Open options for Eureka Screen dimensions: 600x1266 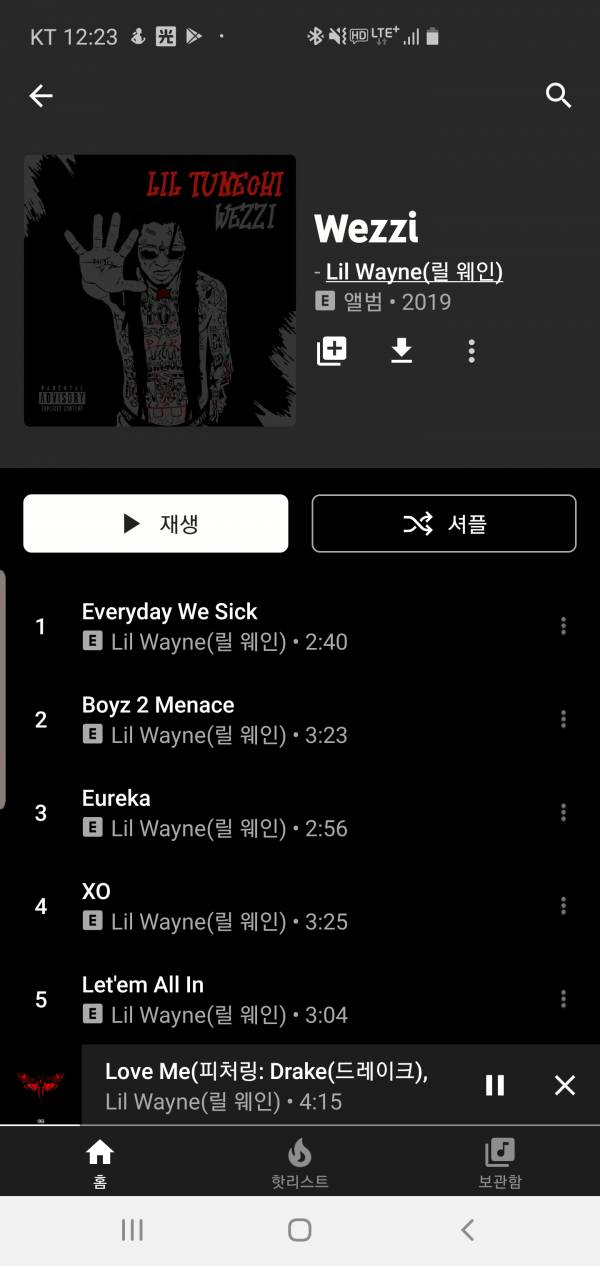[x=563, y=812]
